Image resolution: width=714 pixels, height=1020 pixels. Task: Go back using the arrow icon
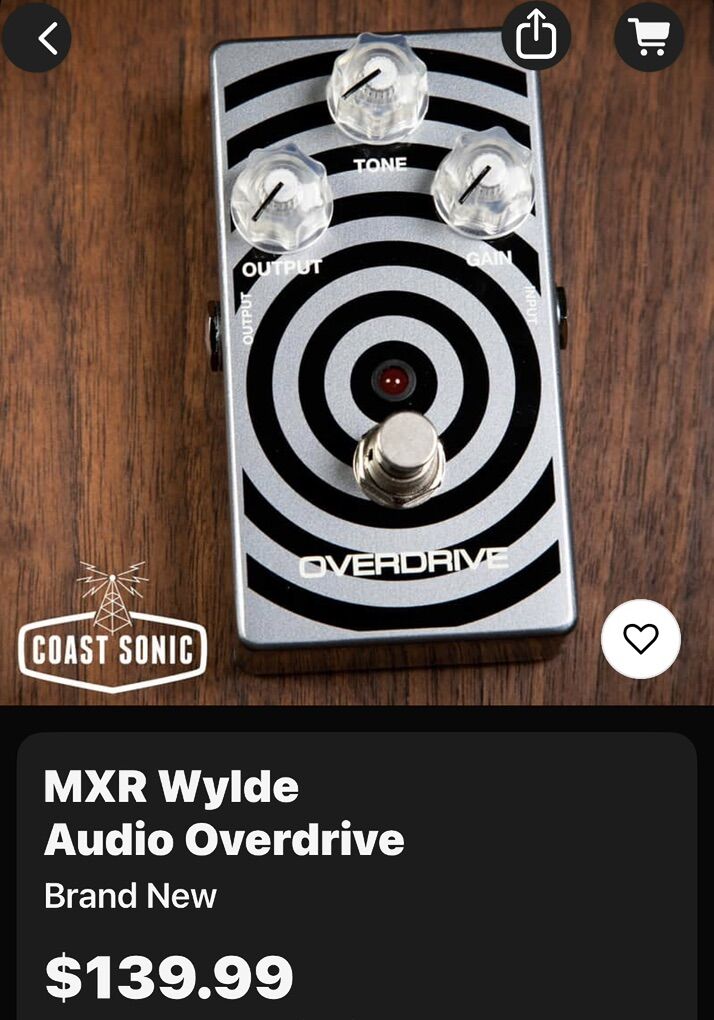click(x=37, y=37)
